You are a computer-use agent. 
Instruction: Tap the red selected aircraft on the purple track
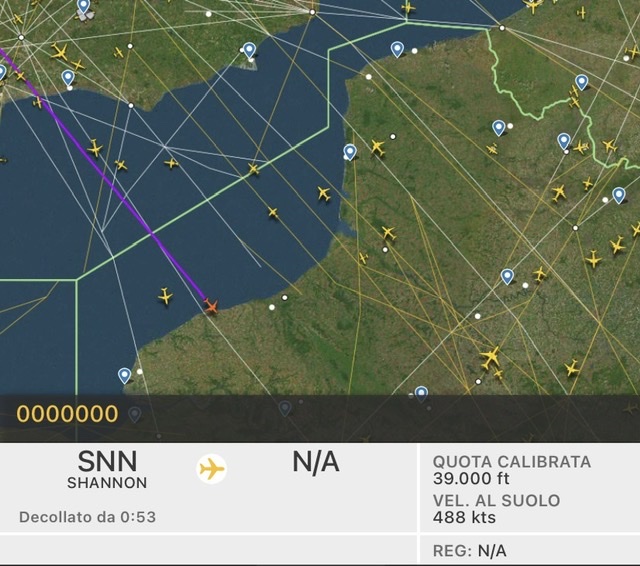(210, 307)
